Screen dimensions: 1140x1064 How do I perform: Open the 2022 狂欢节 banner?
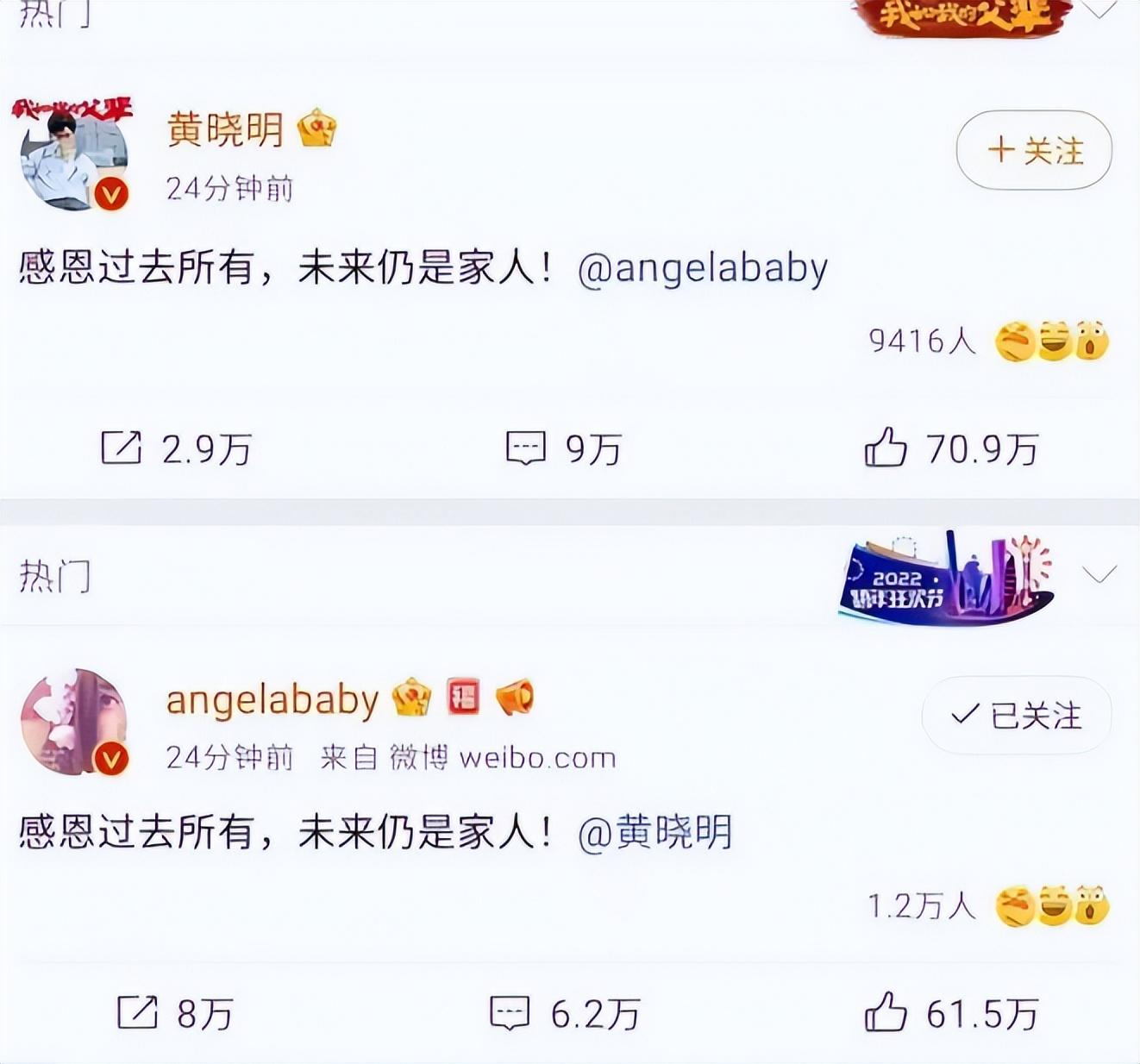pyautogui.click(x=946, y=578)
